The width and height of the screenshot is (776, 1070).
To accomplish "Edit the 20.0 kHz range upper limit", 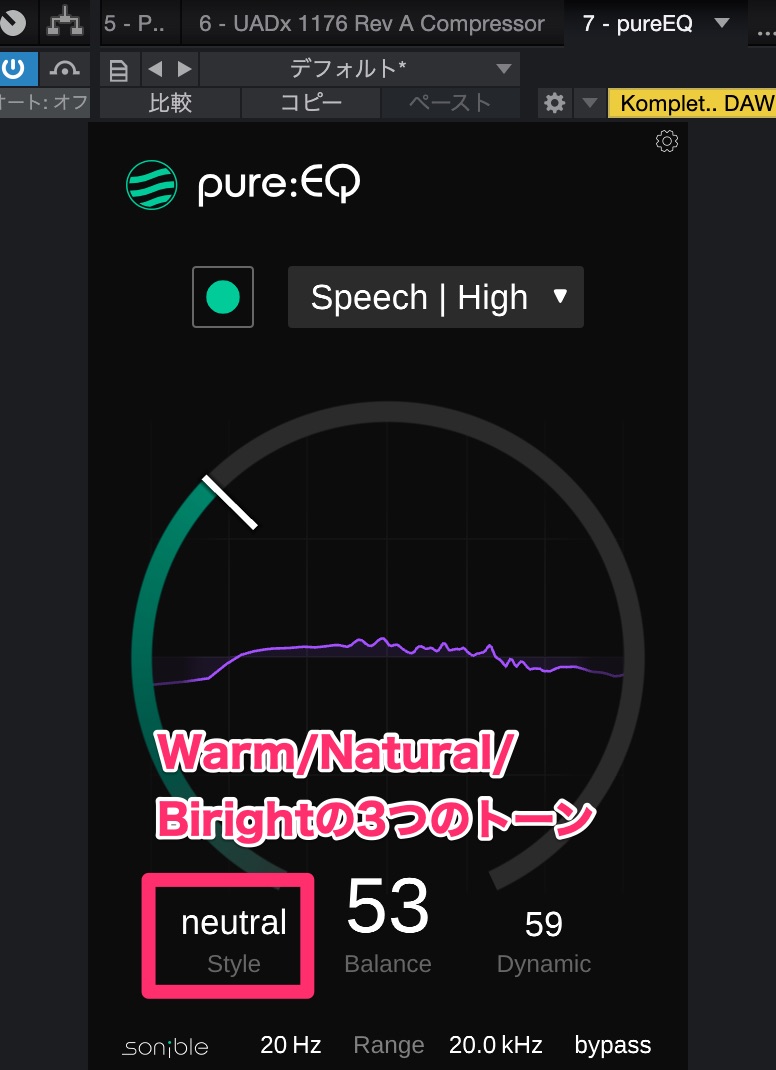I will pyautogui.click(x=496, y=1045).
